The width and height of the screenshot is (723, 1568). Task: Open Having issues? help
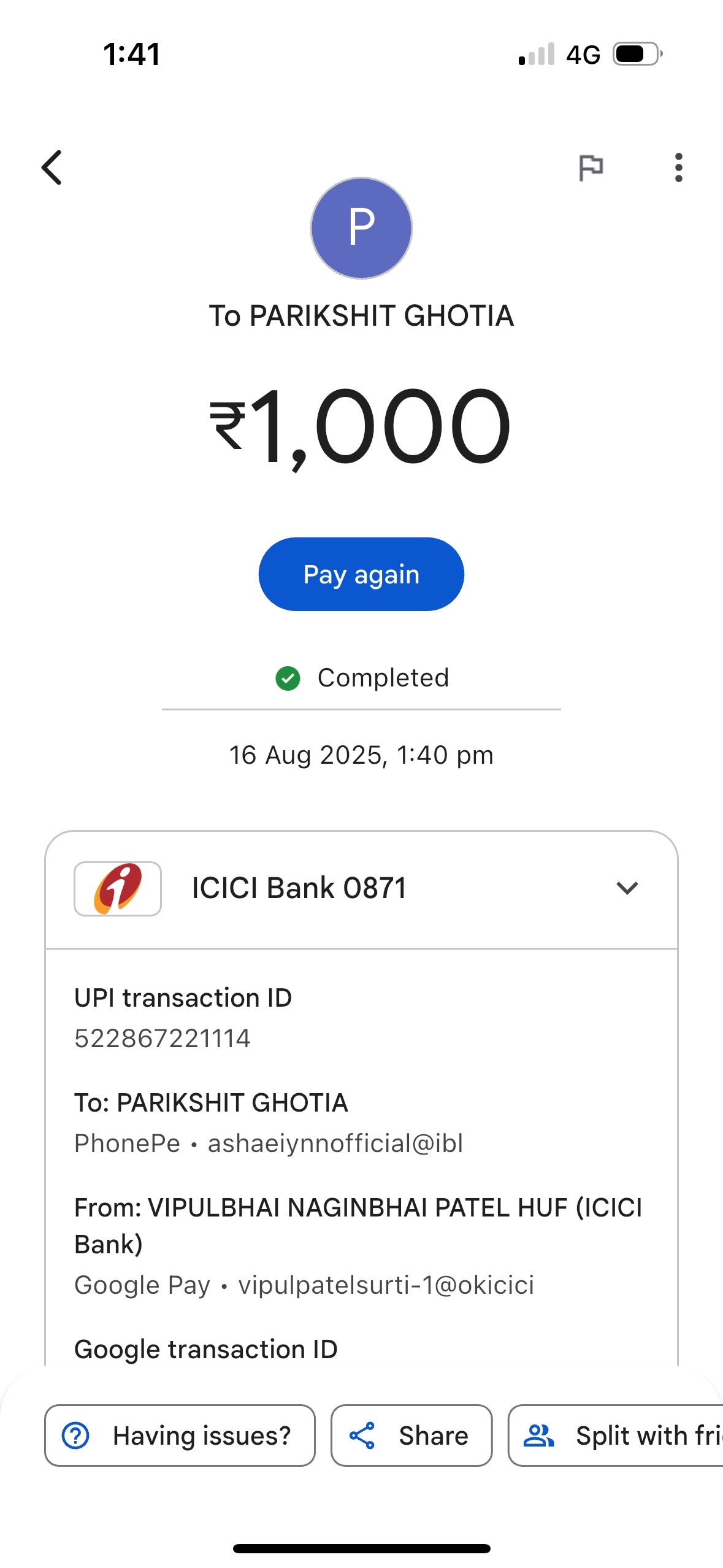pyautogui.click(x=180, y=1435)
